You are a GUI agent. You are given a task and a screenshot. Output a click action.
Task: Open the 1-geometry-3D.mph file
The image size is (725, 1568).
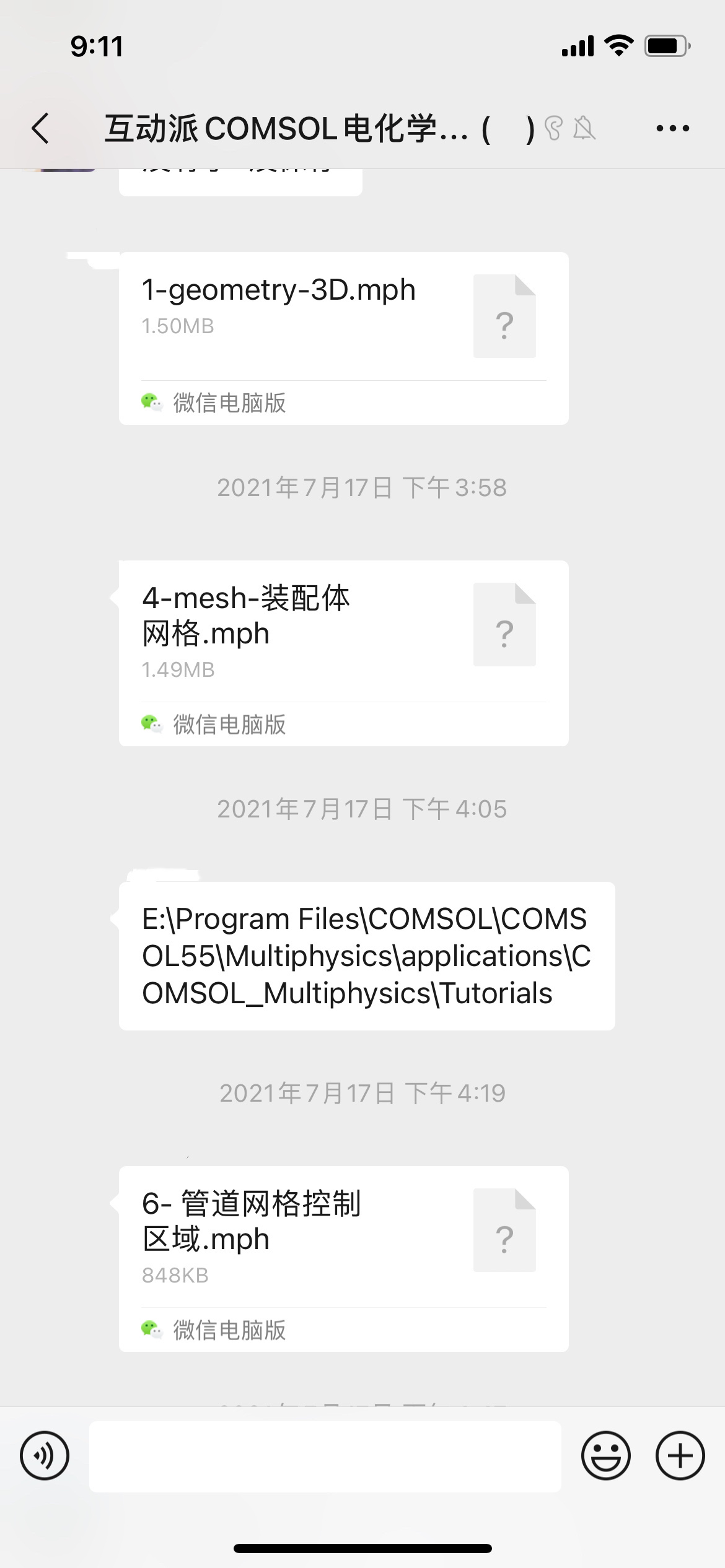pos(344,338)
